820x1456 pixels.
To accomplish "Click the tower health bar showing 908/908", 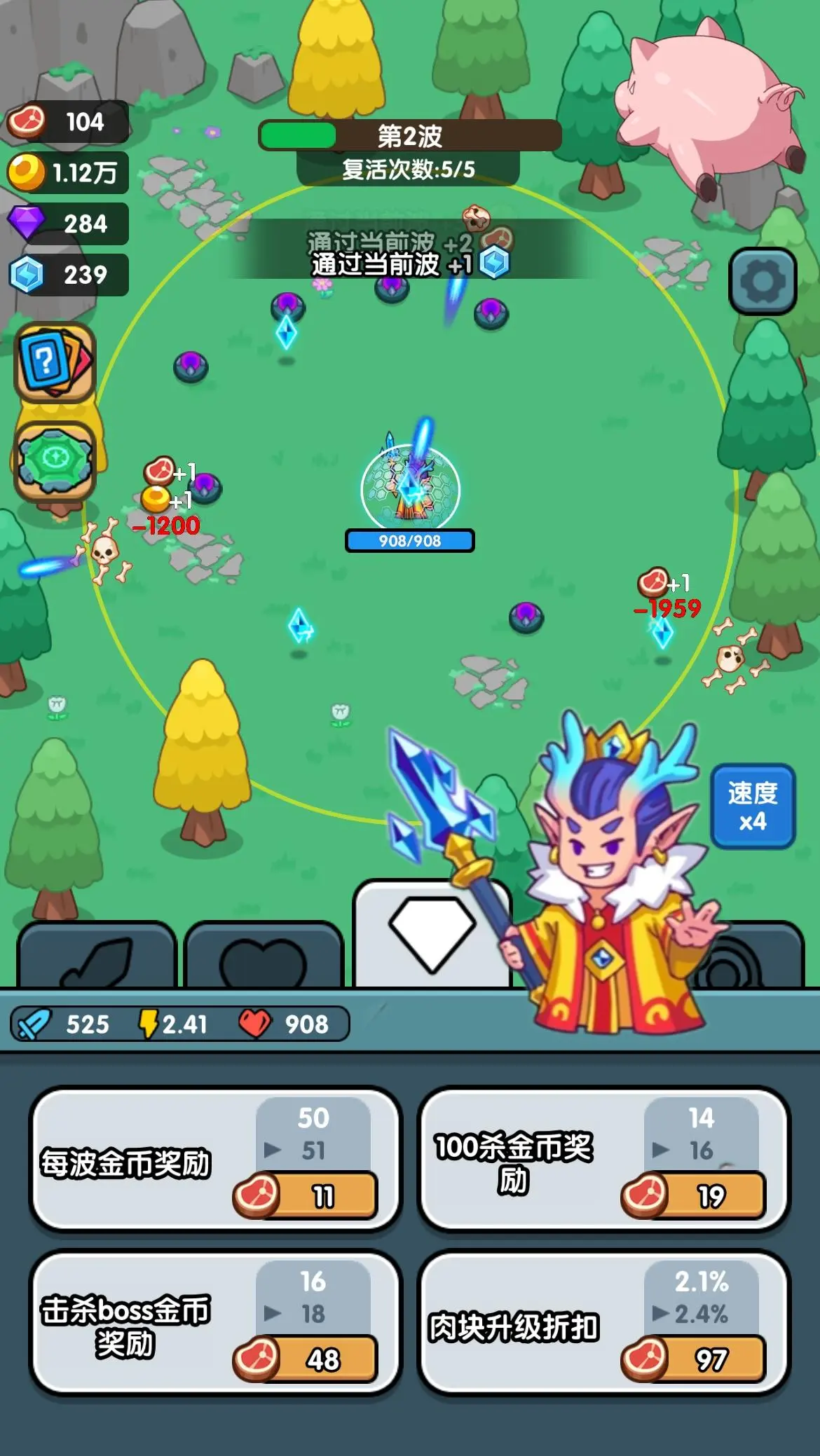I will [409, 540].
